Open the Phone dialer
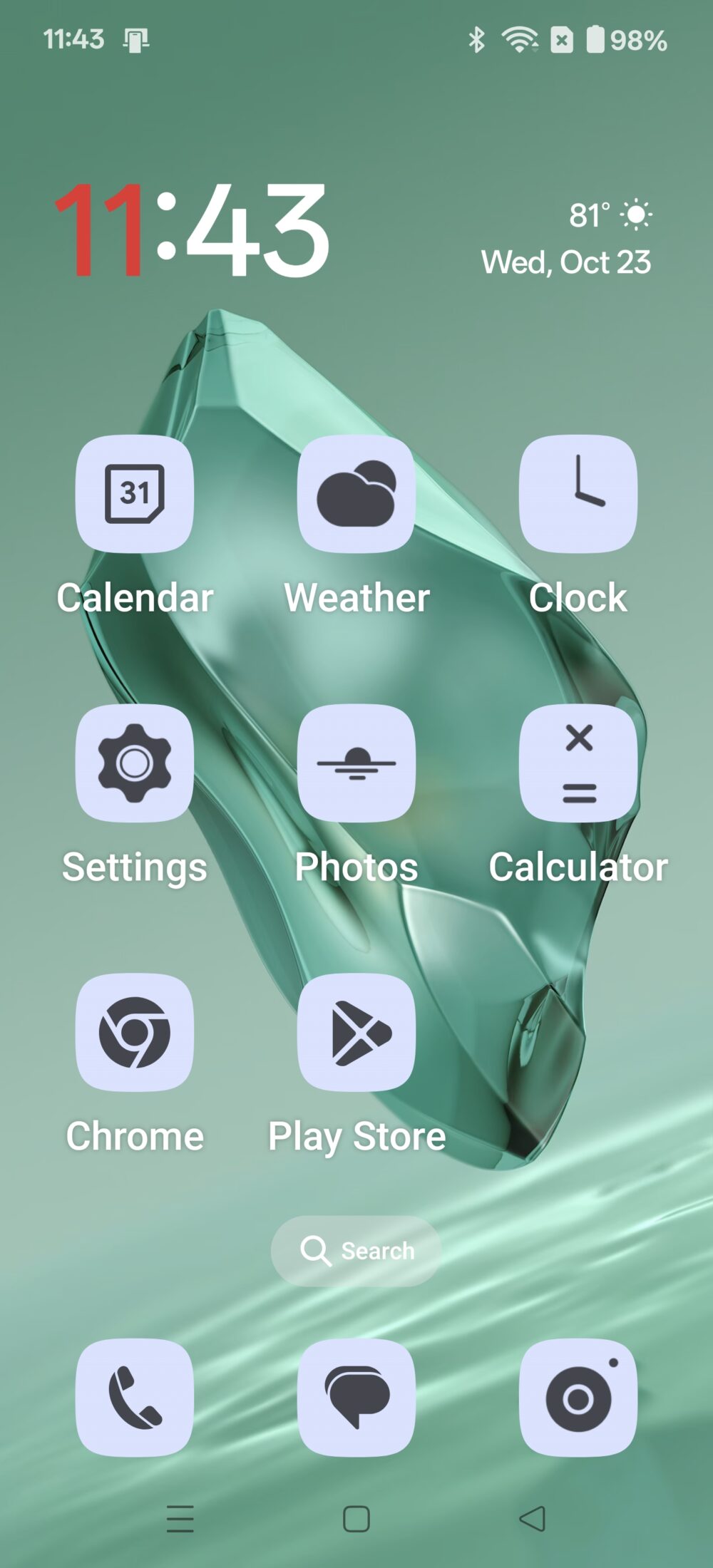The height and width of the screenshot is (1568, 713). 135,1396
